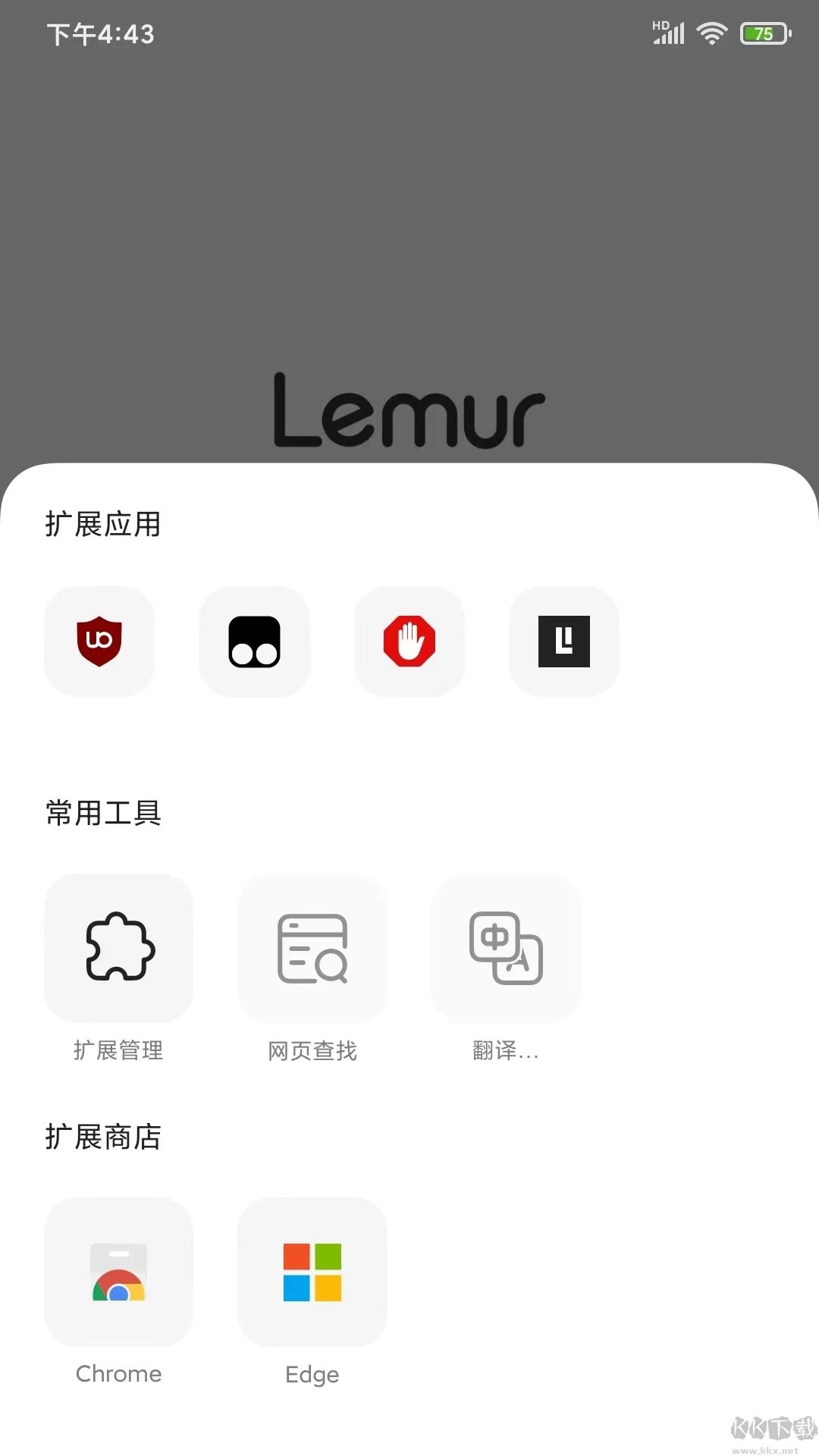The image size is (819, 1456).
Task: Launch 网页查找 page search tool
Action: 312,949
